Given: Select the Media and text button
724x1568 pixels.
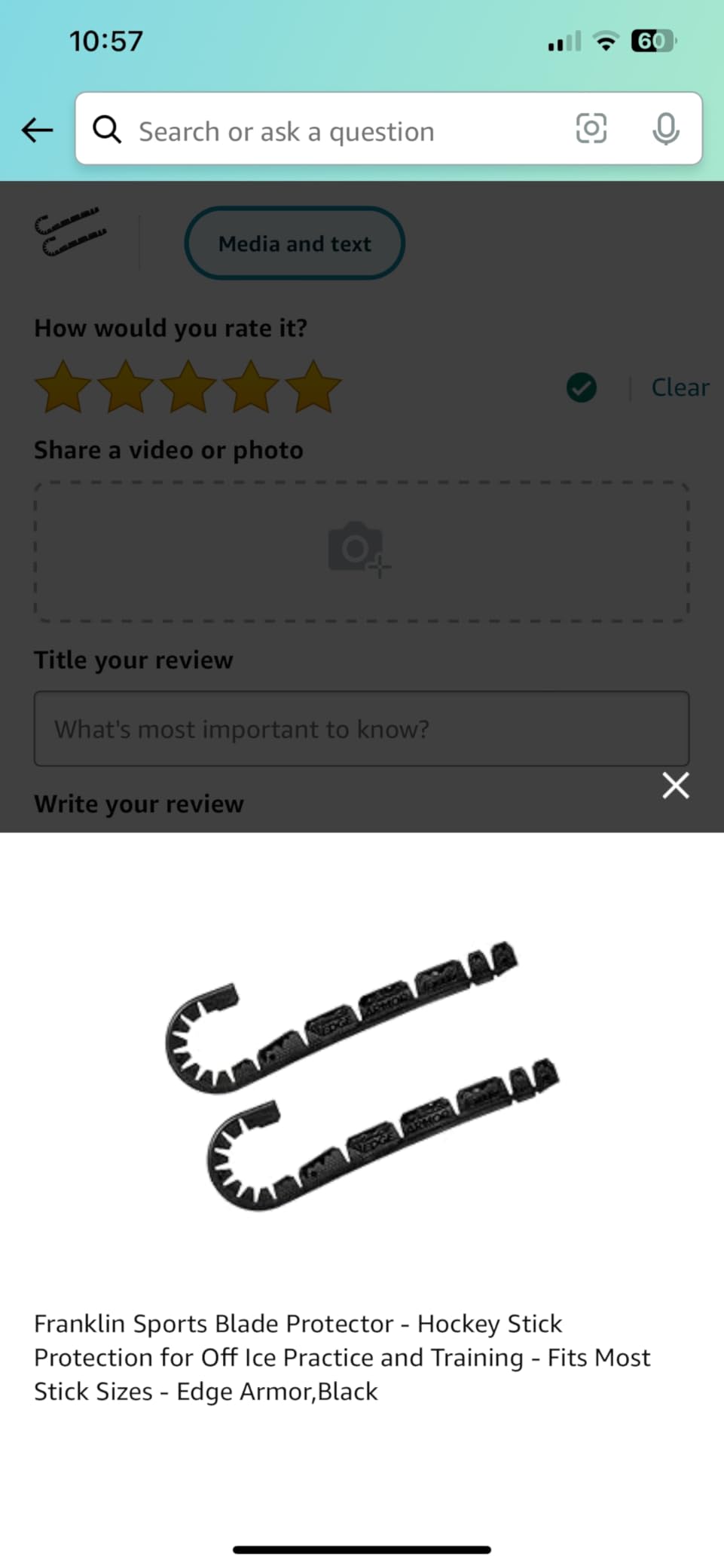Looking at the screenshot, I should pyautogui.click(x=295, y=243).
